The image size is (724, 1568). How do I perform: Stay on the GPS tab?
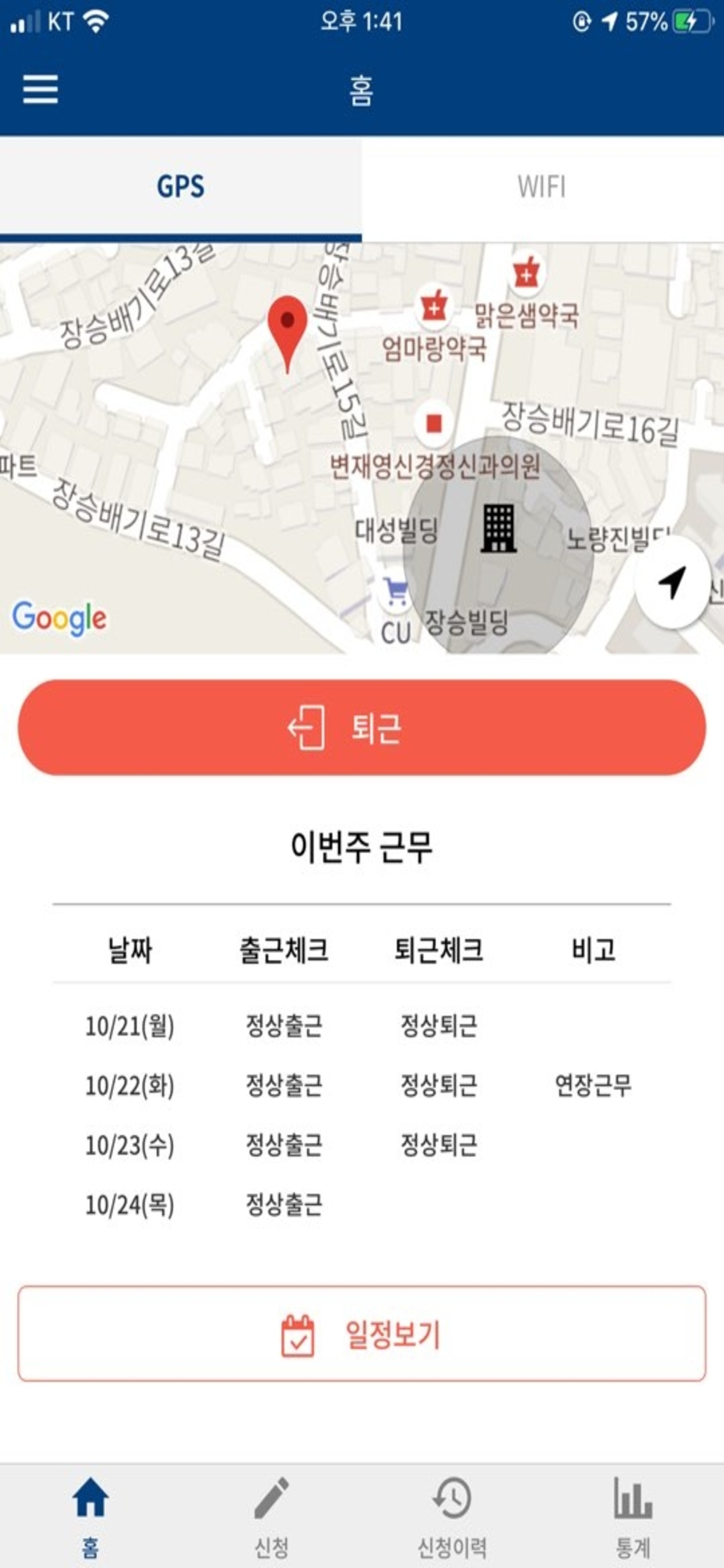coord(181,185)
